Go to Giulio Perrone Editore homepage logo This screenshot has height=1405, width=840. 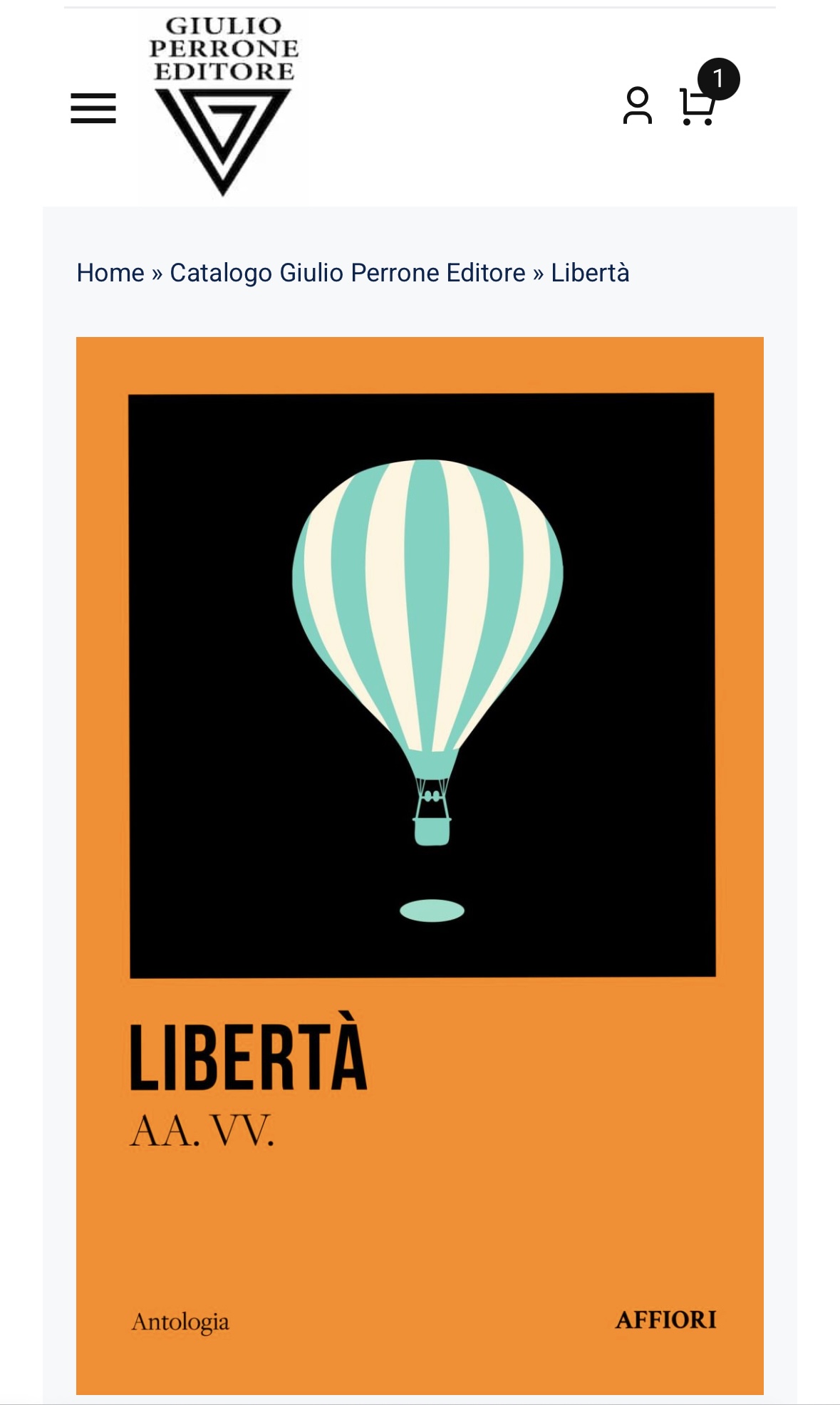click(223, 106)
